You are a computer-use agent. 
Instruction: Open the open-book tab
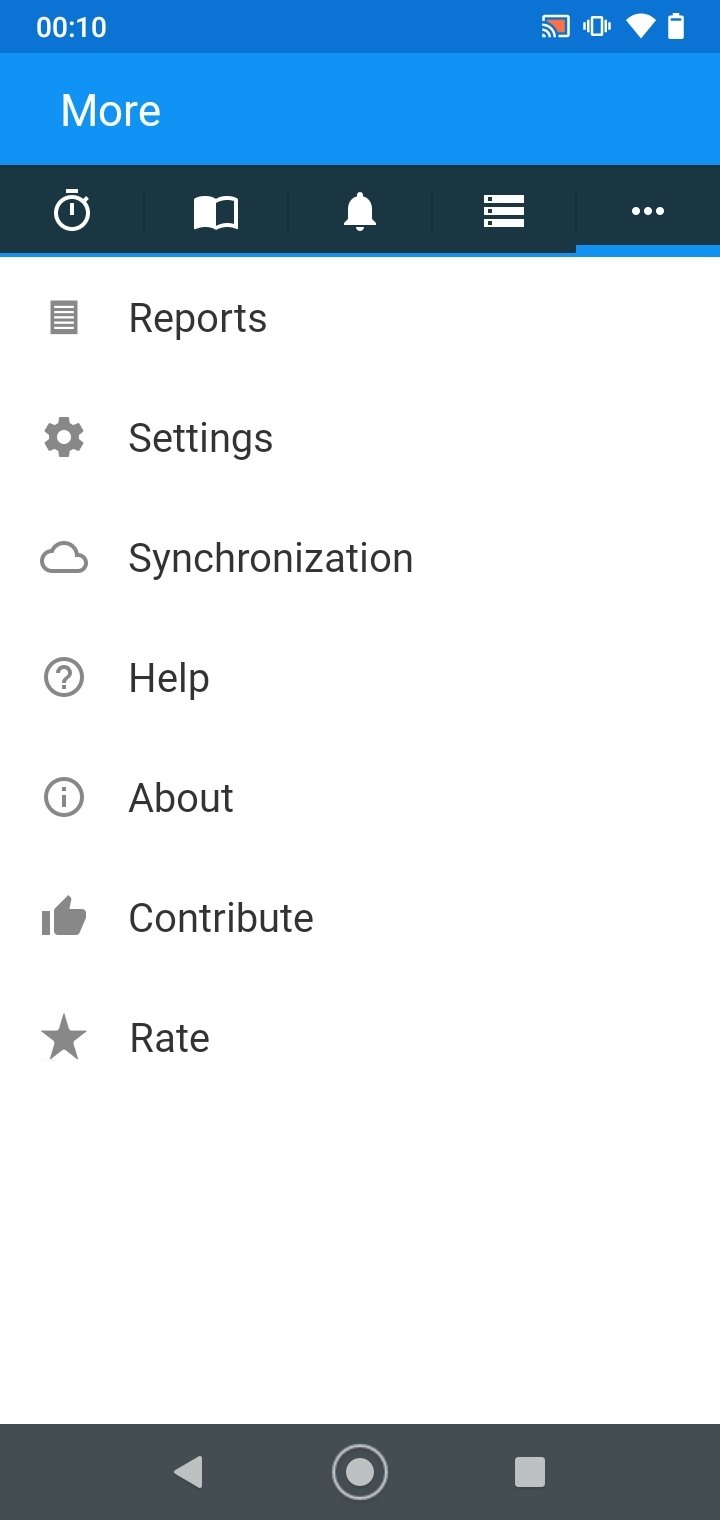tap(216, 211)
